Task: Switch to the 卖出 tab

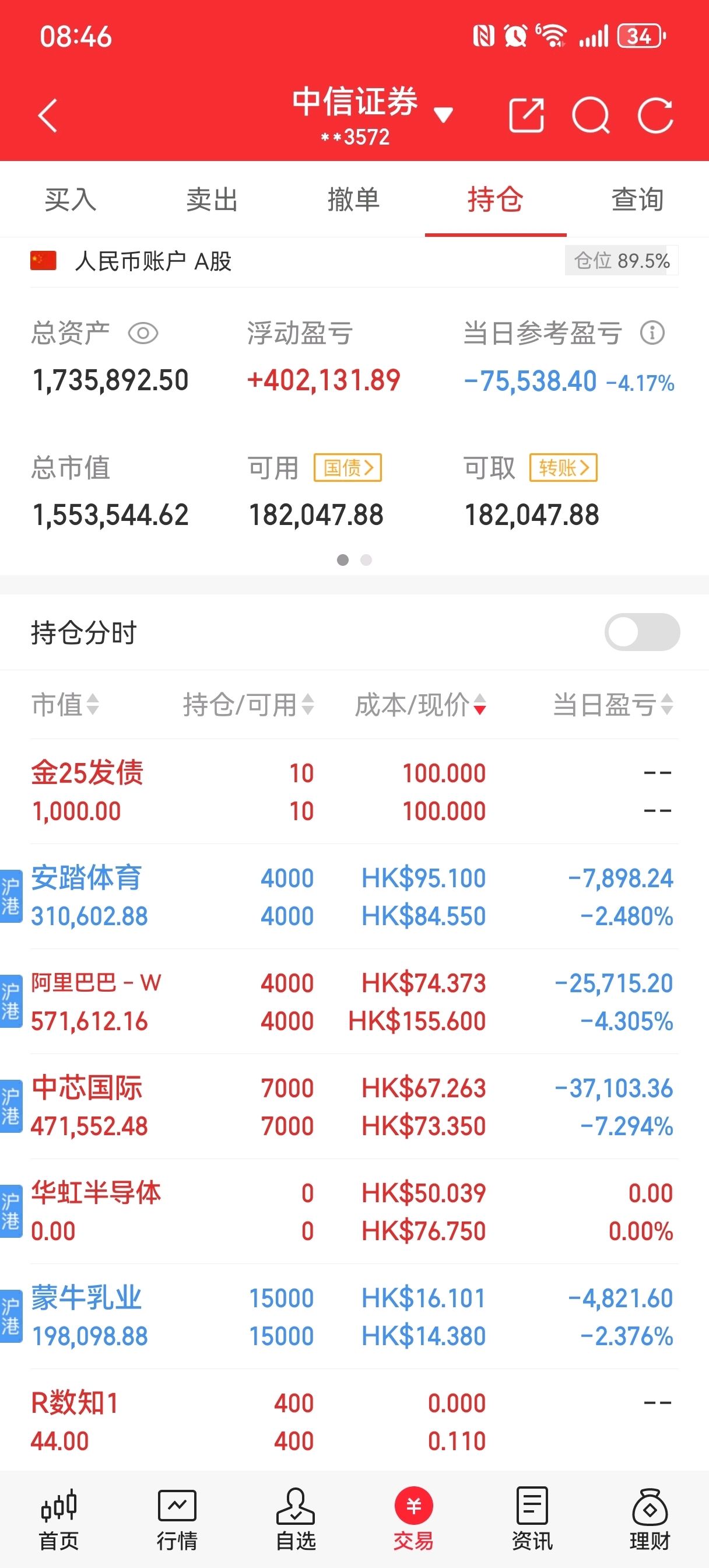Action: (x=212, y=199)
